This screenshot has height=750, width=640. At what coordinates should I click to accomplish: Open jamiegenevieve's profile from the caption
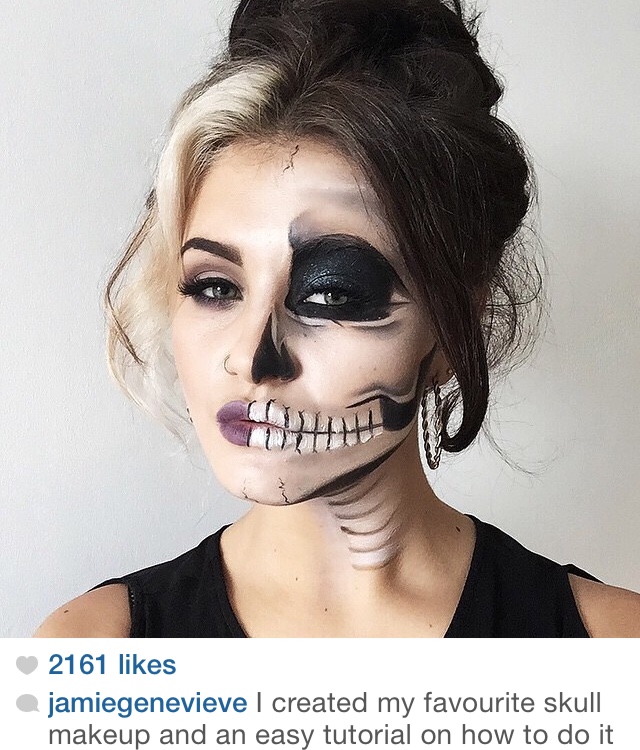pyautogui.click(x=149, y=704)
